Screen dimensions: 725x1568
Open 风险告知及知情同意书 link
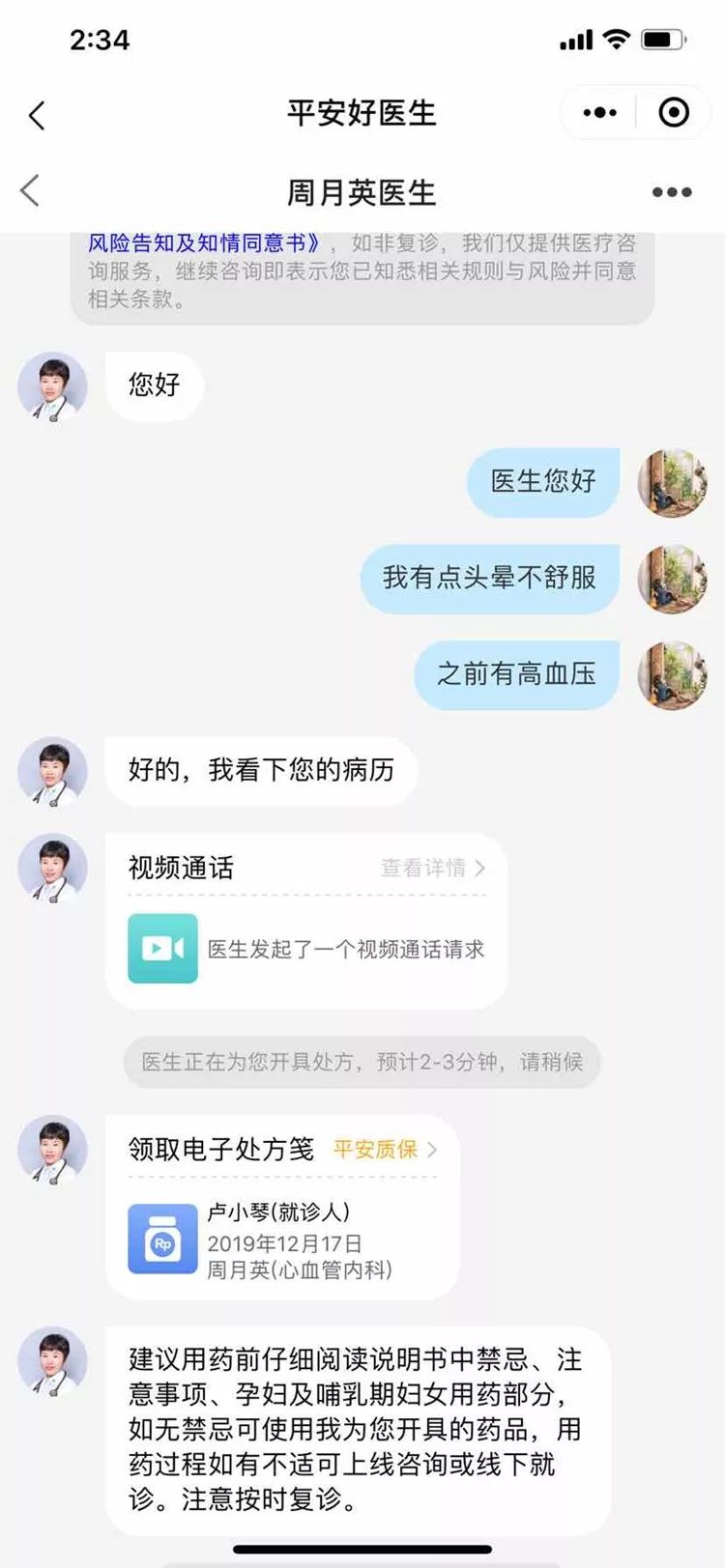tap(204, 242)
